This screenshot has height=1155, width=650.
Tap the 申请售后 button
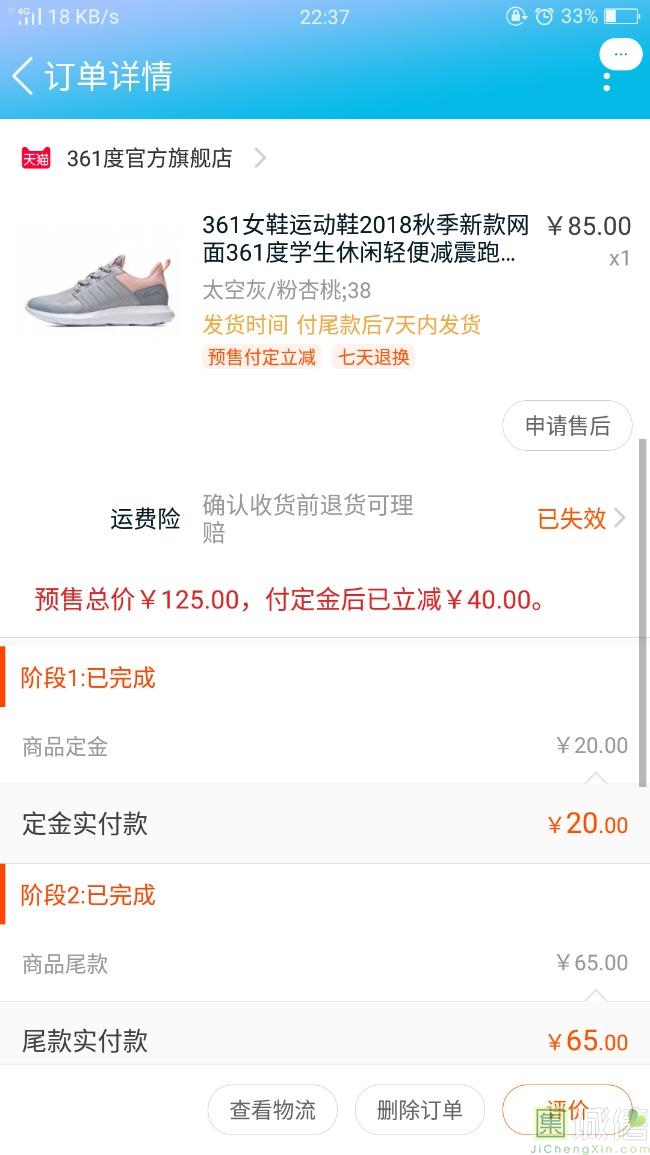567,426
